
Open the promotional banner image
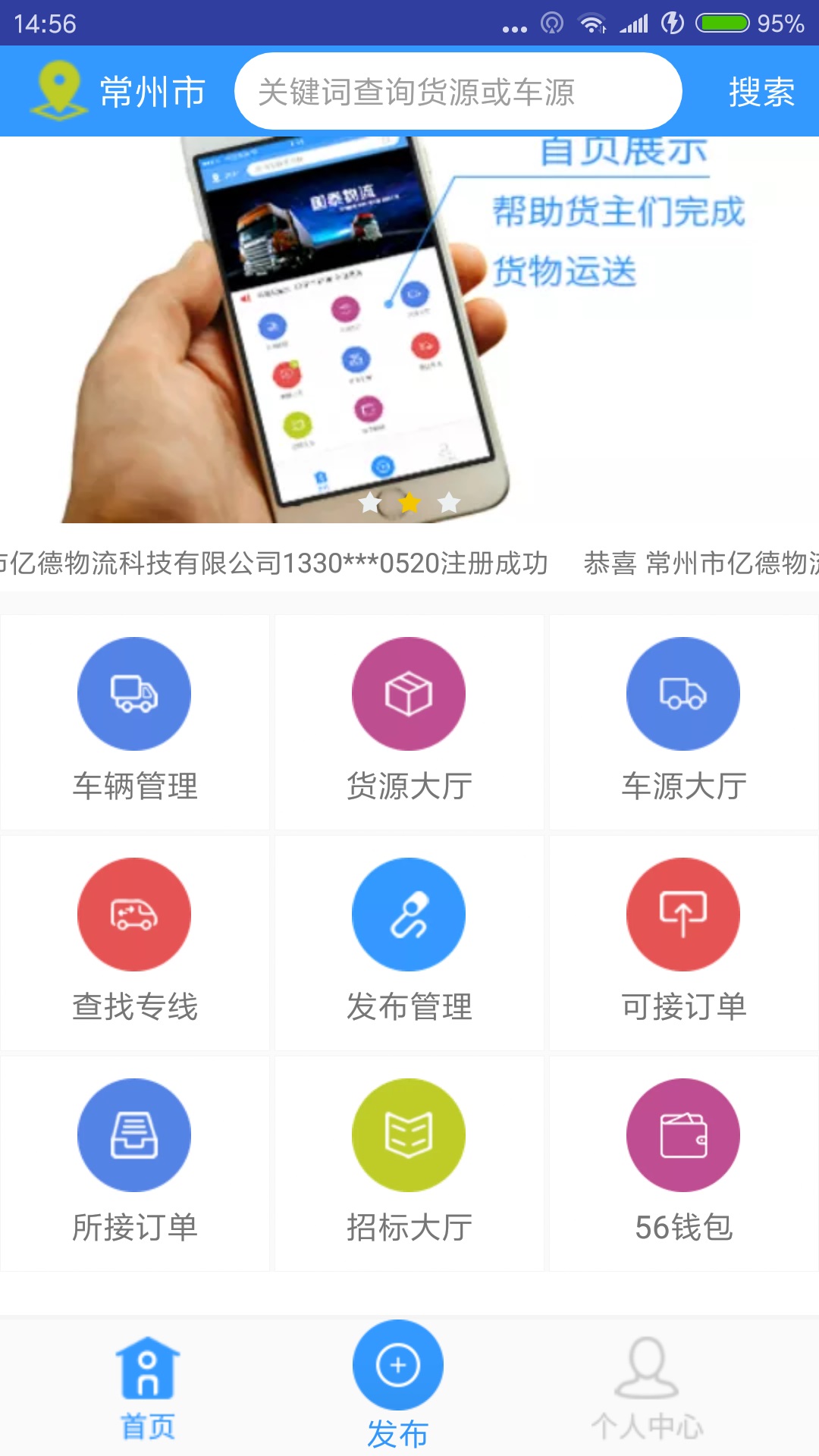point(409,330)
